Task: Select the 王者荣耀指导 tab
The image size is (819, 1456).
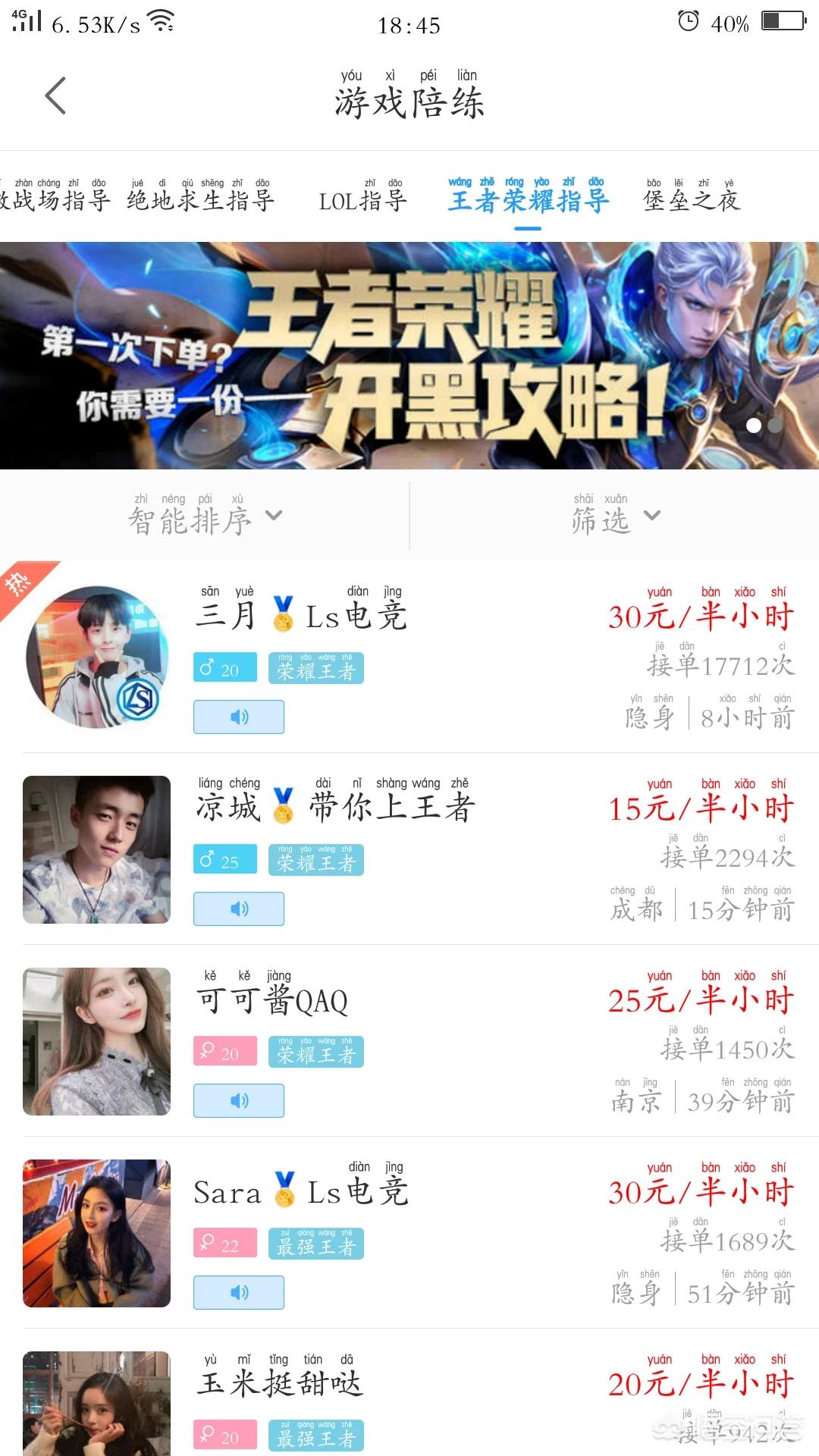Action: click(528, 199)
